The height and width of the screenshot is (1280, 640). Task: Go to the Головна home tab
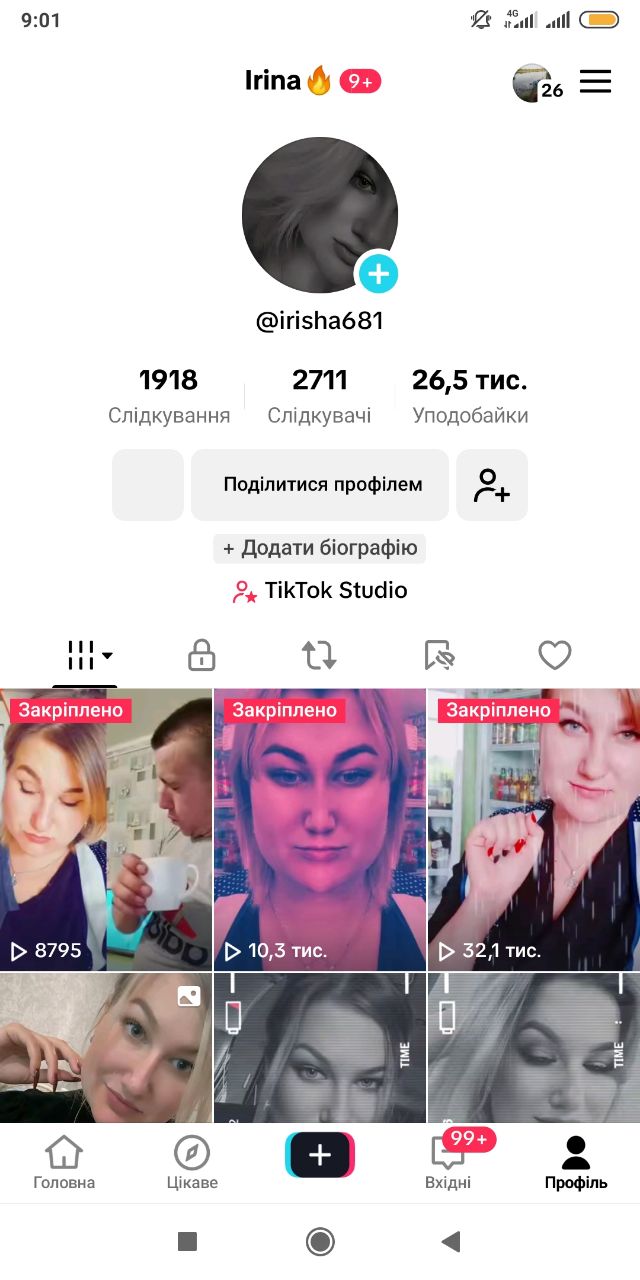(x=64, y=1163)
